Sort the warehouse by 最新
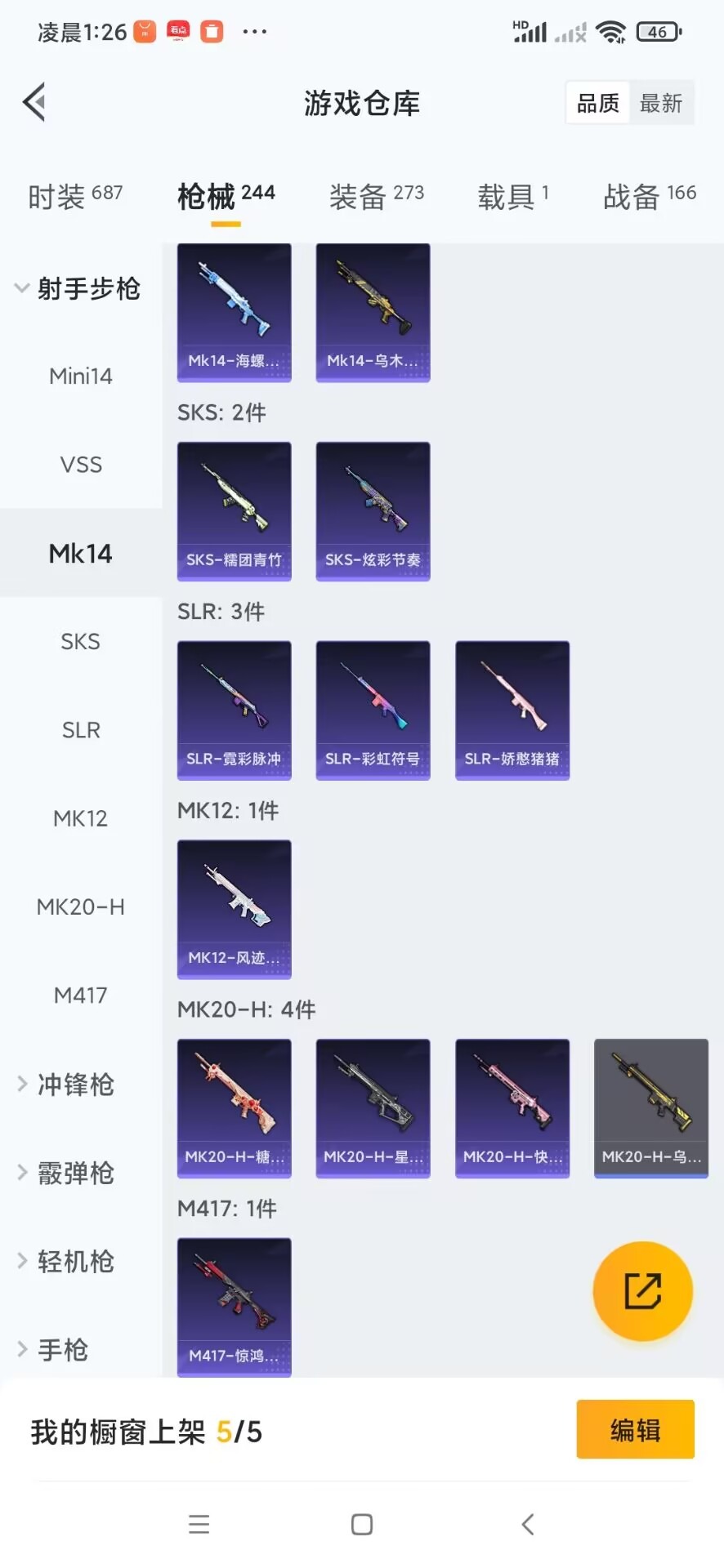The height and width of the screenshot is (1568, 724). pyautogui.click(x=660, y=104)
